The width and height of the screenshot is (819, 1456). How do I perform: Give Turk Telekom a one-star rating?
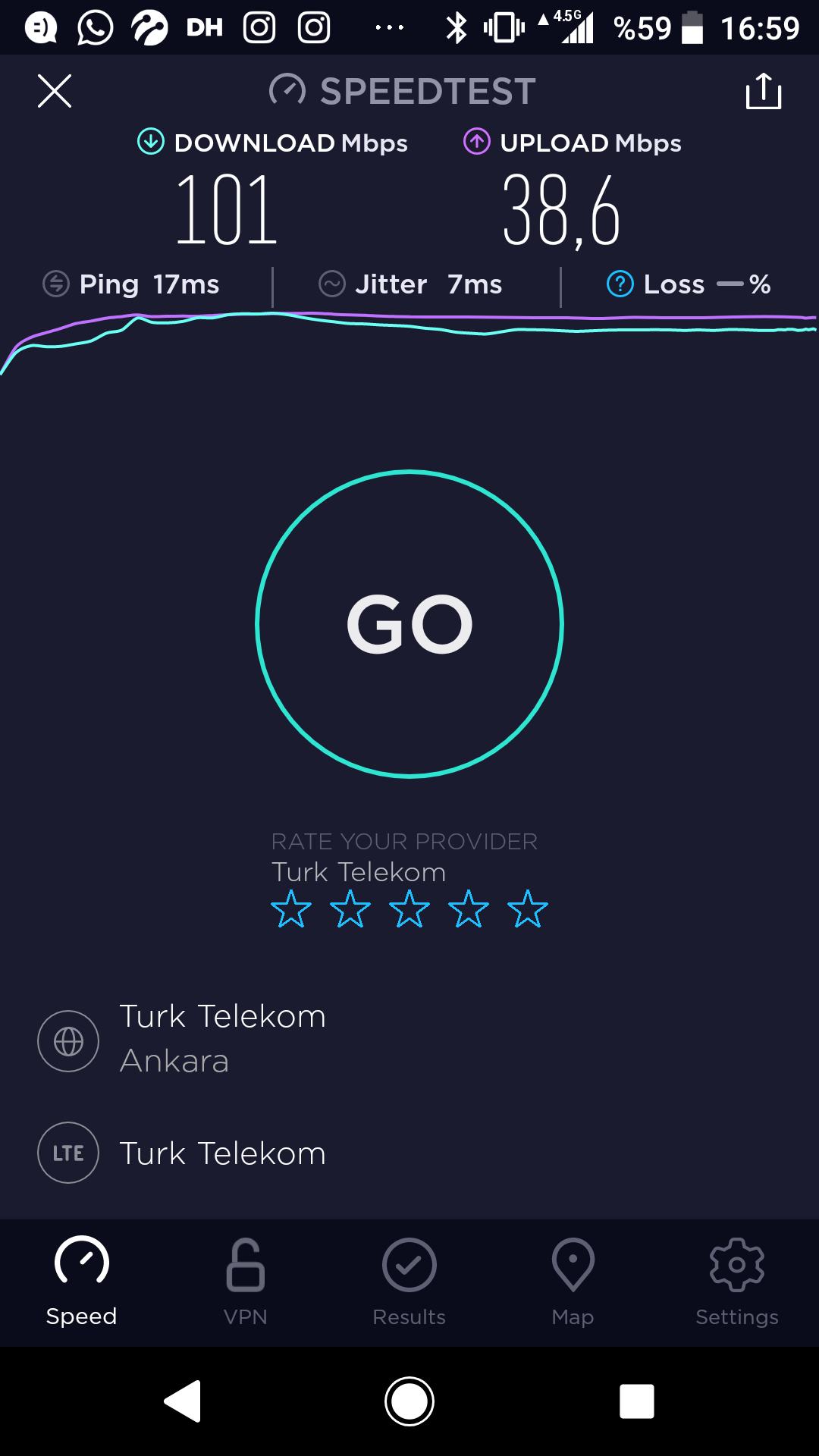point(291,909)
